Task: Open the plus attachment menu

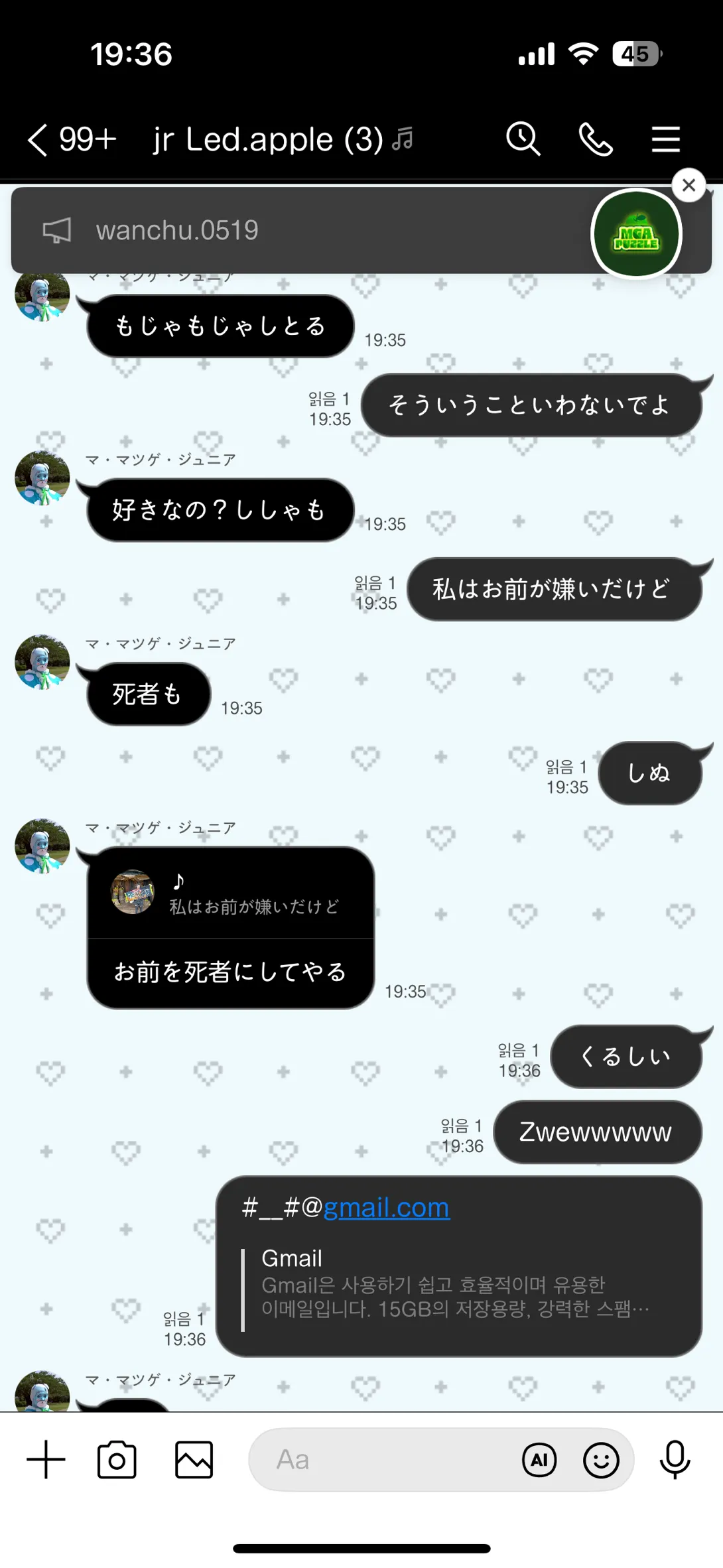Action: pos(46,1459)
